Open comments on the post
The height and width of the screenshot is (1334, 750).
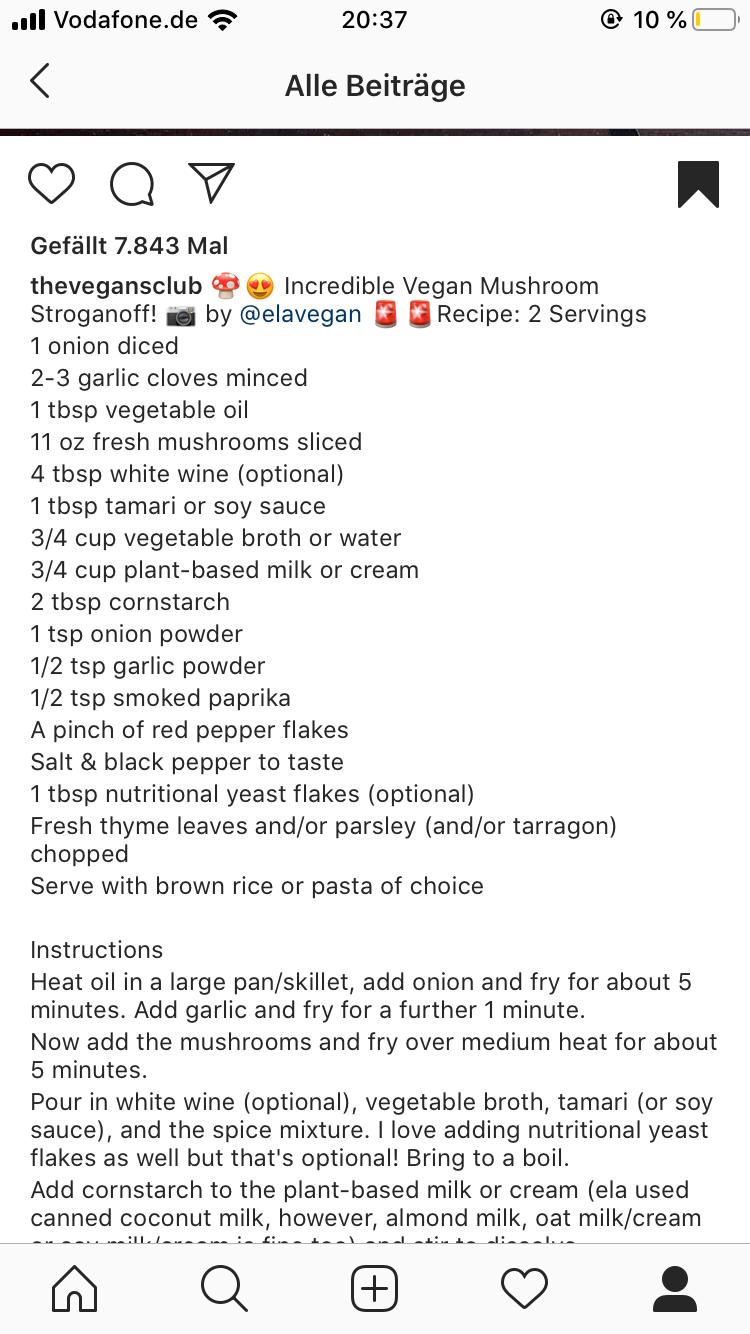click(132, 184)
